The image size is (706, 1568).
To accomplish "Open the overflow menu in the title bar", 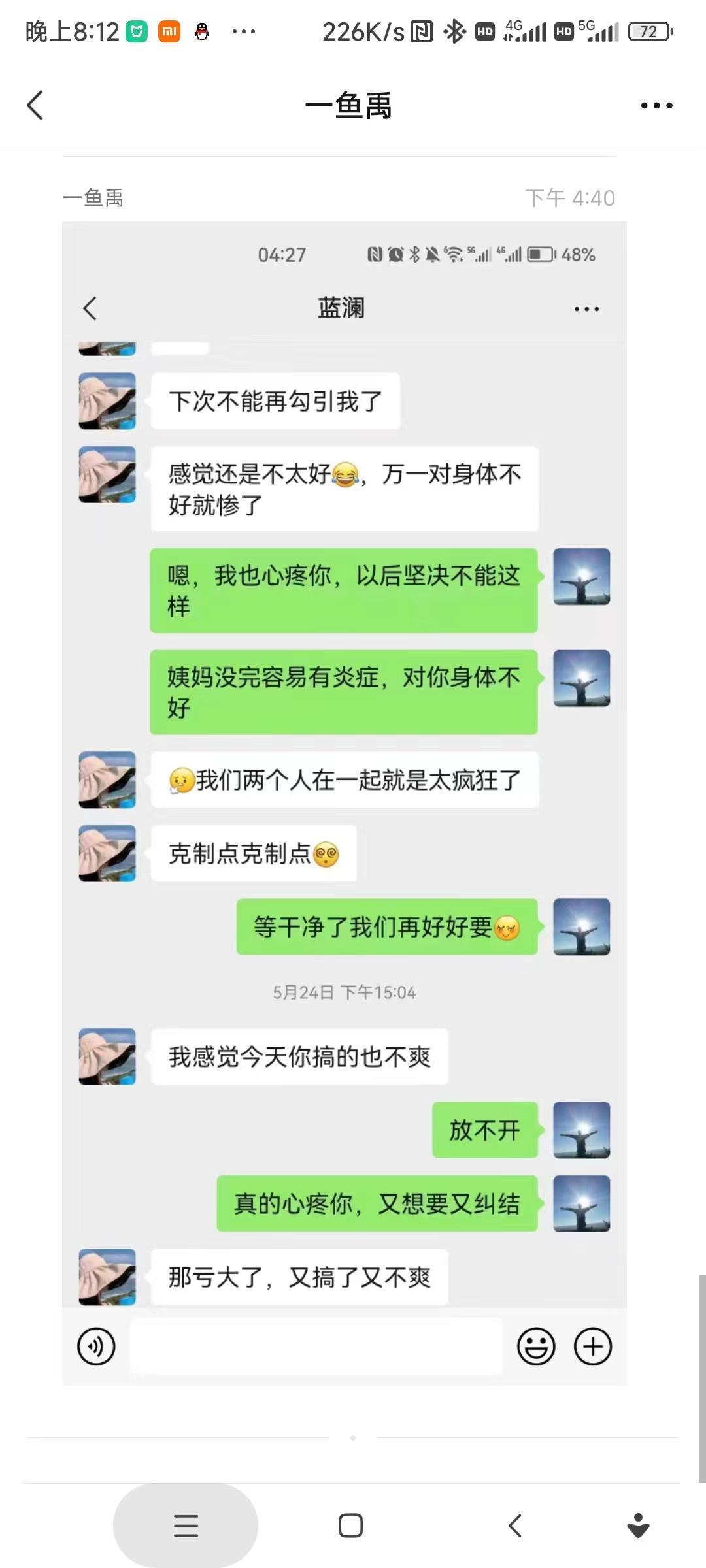I will (x=656, y=105).
